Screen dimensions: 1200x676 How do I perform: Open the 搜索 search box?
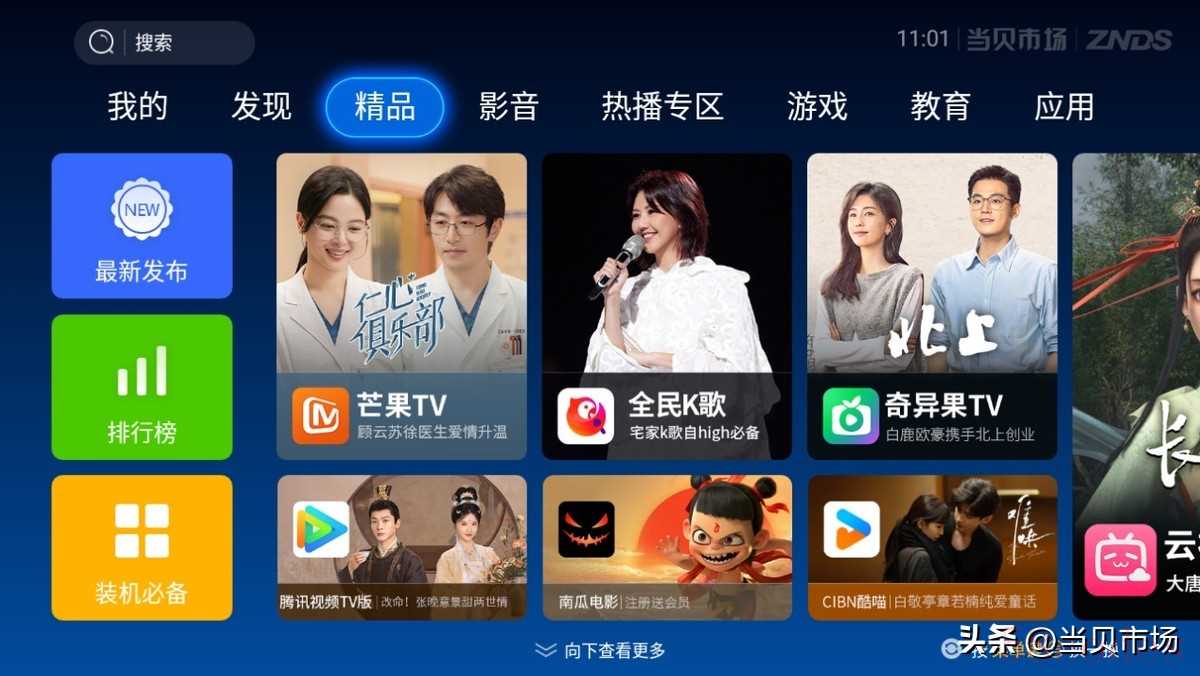(x=164, y=43)
